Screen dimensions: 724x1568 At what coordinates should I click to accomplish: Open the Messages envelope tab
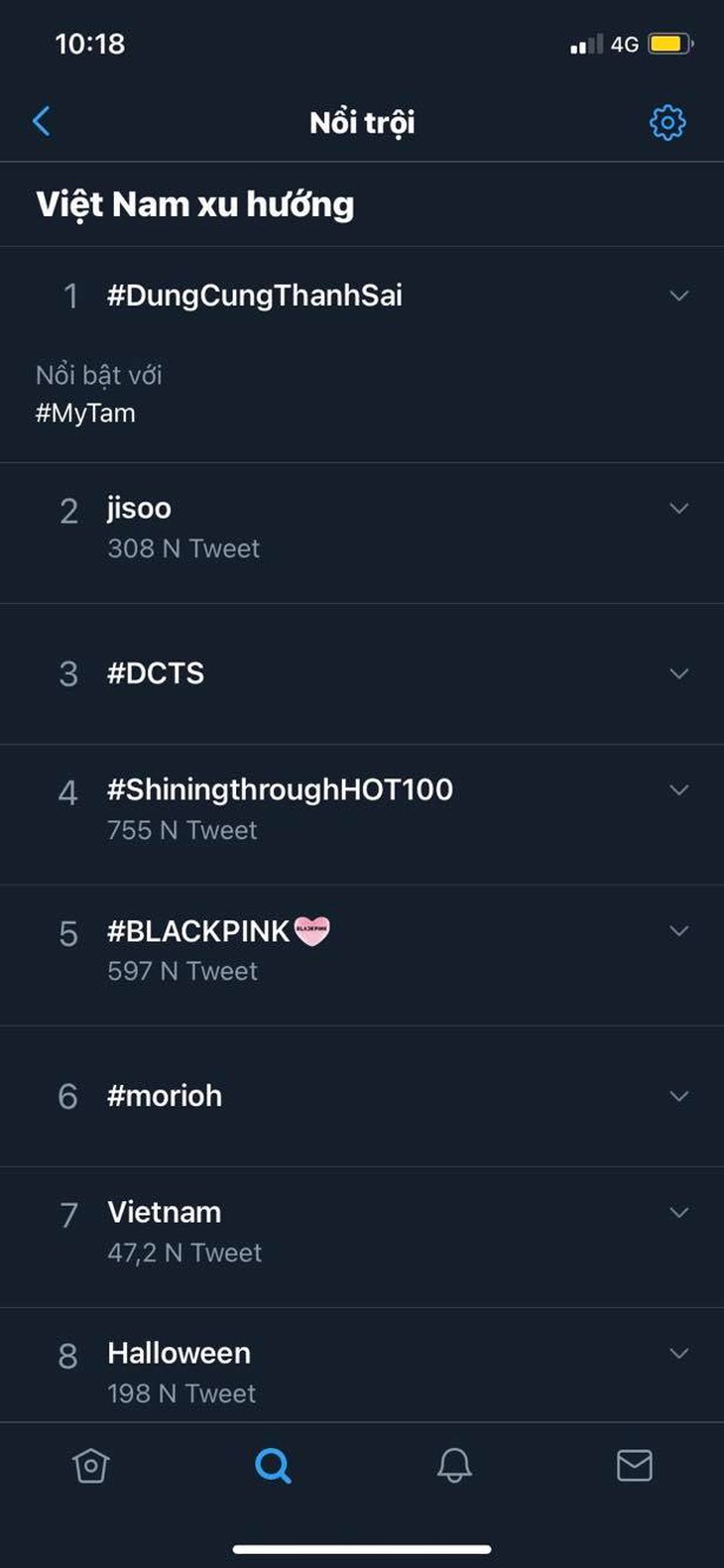tap(635, 1465)
